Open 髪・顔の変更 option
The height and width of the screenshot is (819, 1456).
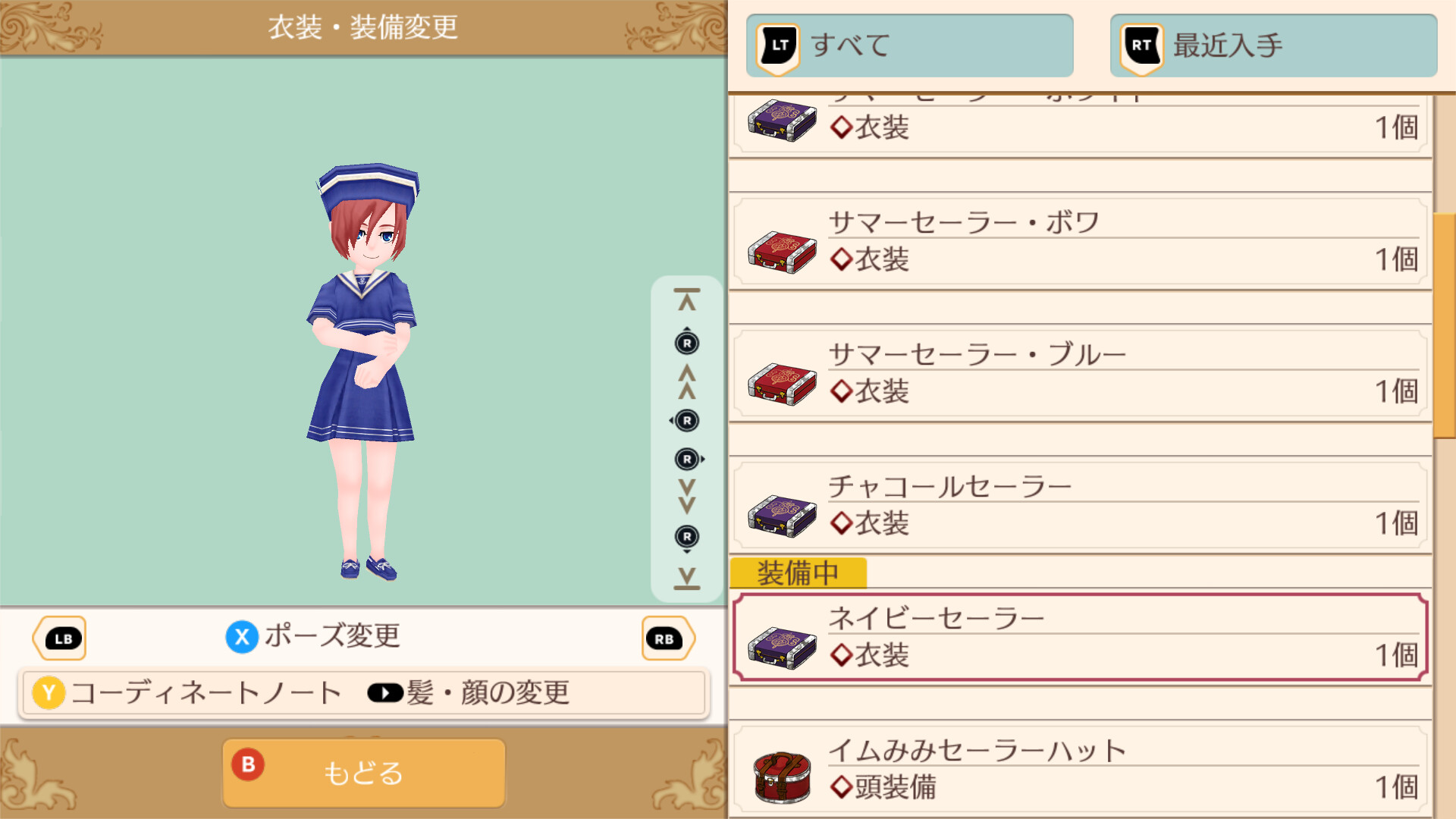[470, 693]
